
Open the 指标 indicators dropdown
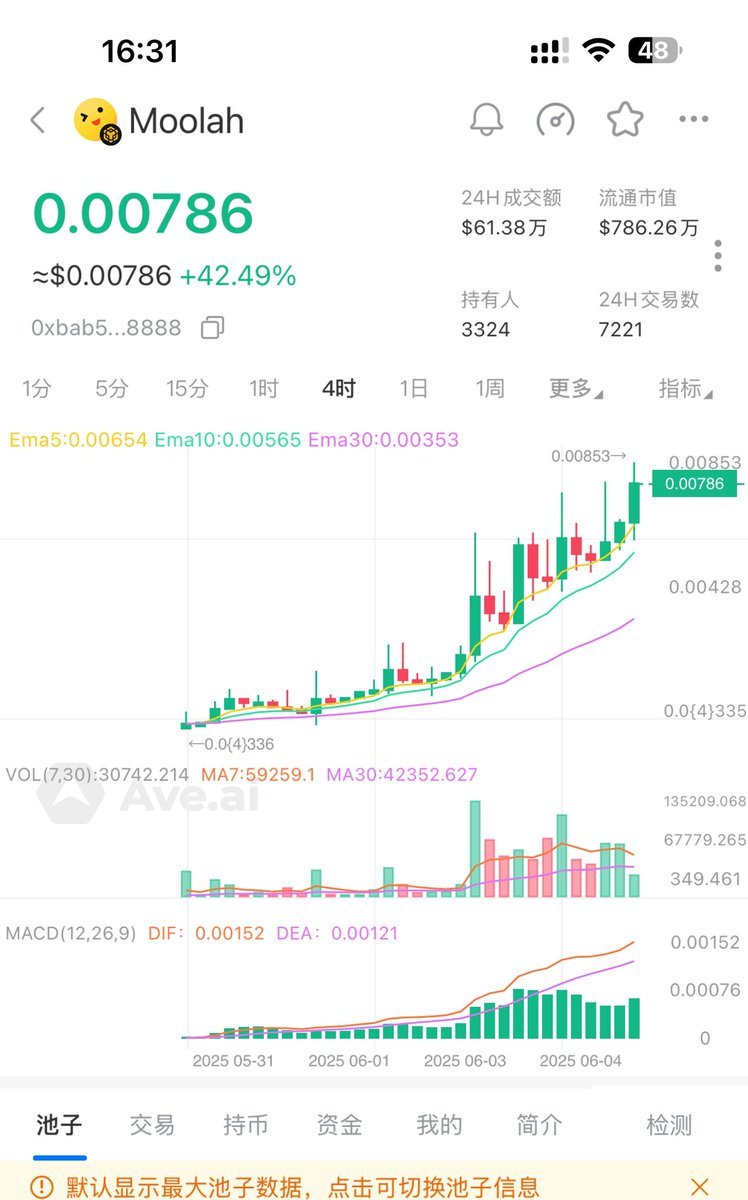686,389
